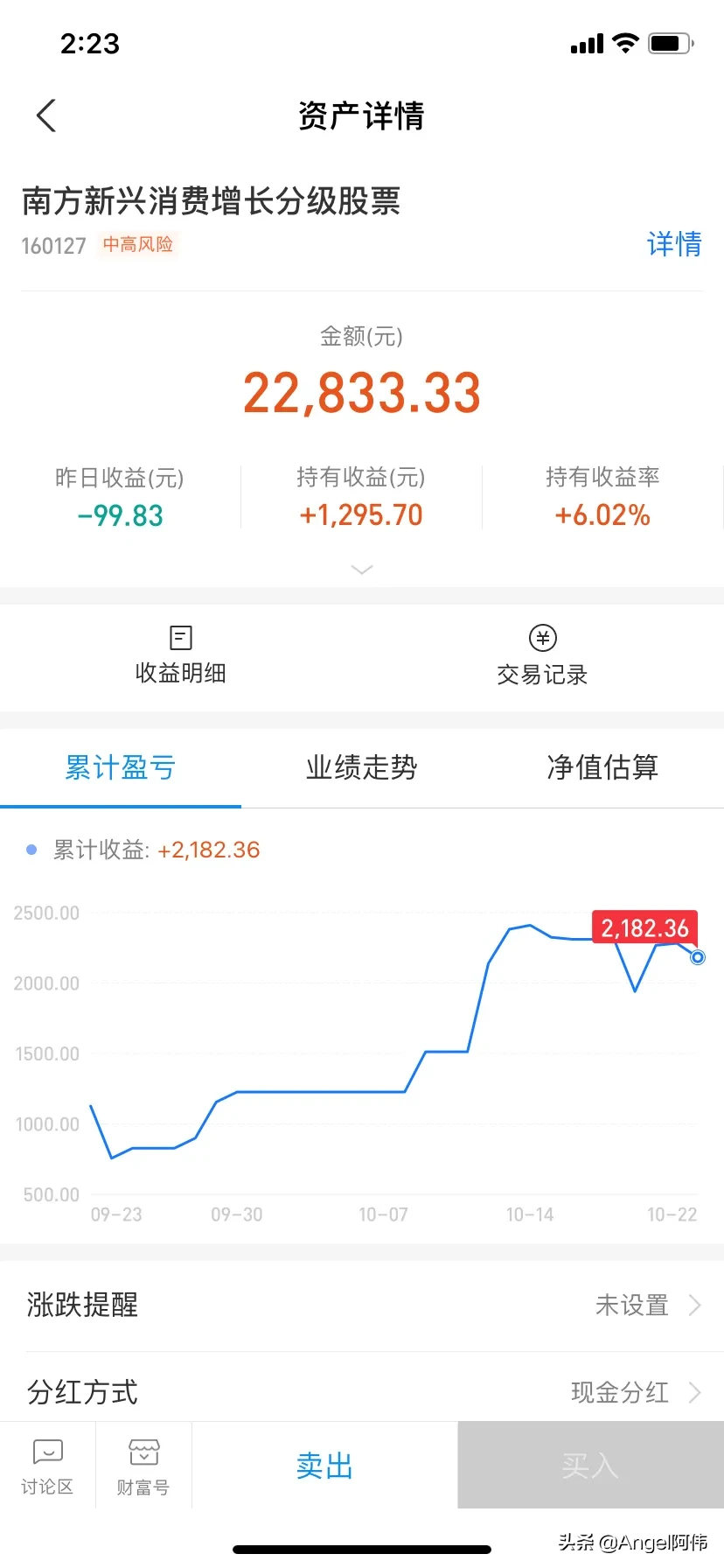Tap the 卖出 button
The width and height of the screenshot is (724, 1568).
coord(324,1466)
